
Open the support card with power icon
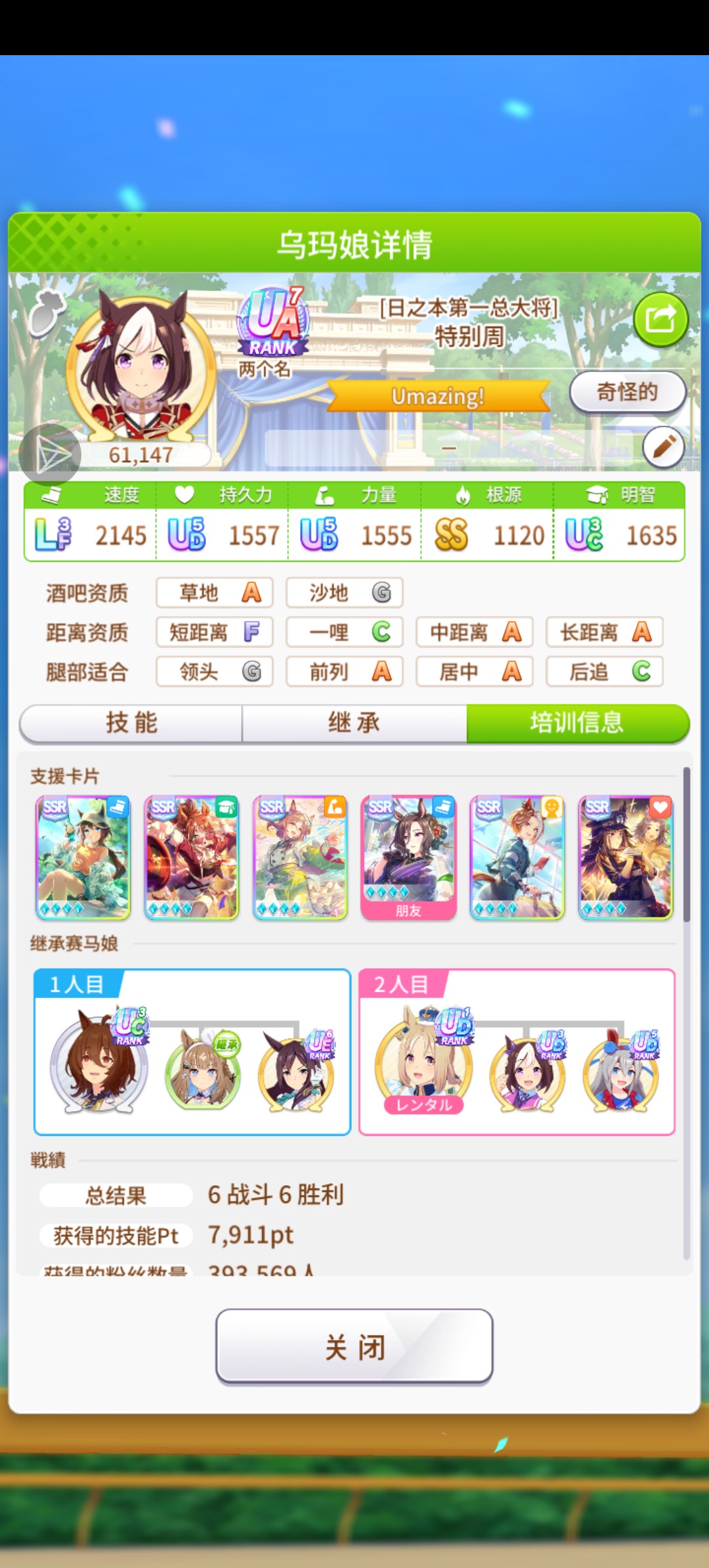coord(300,857)
